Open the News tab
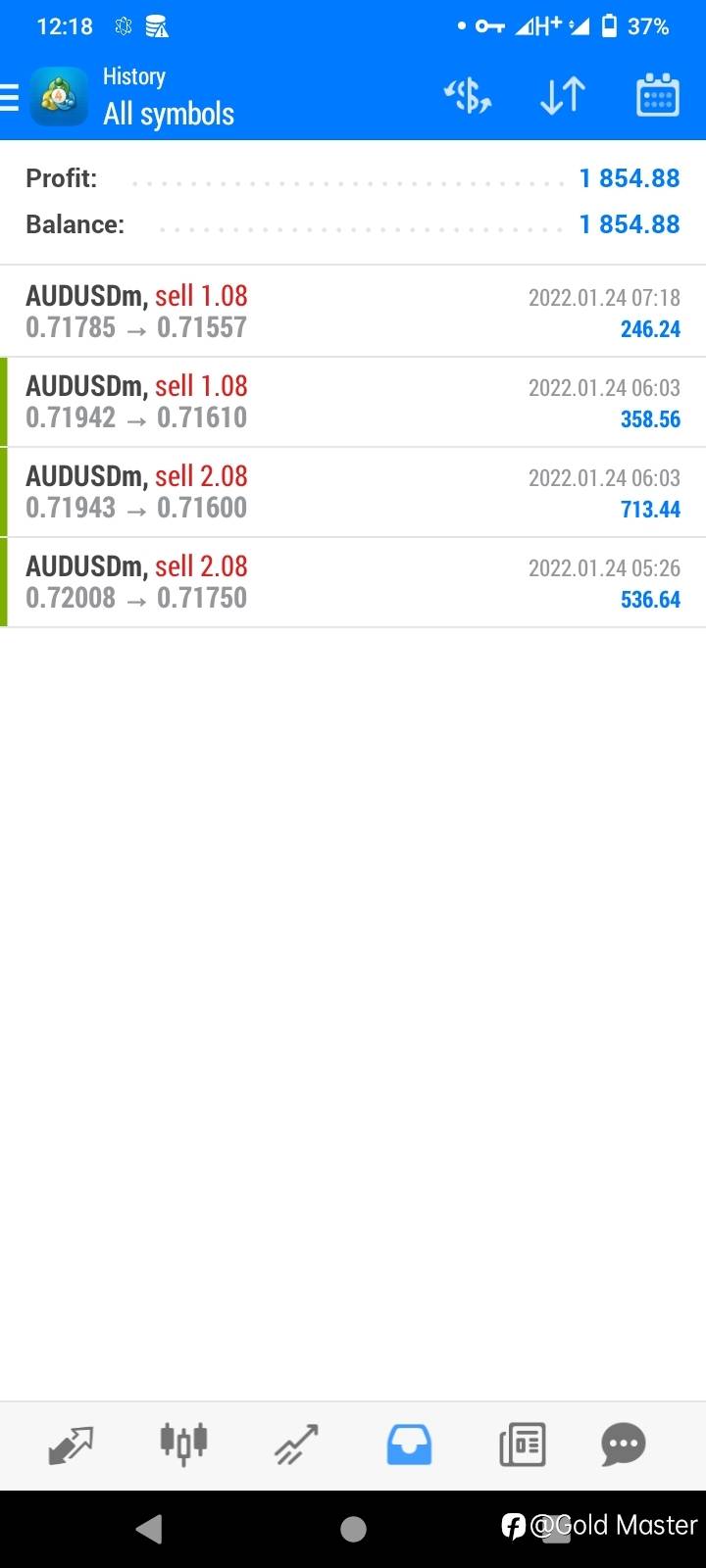 click(x=522, y=1445)
